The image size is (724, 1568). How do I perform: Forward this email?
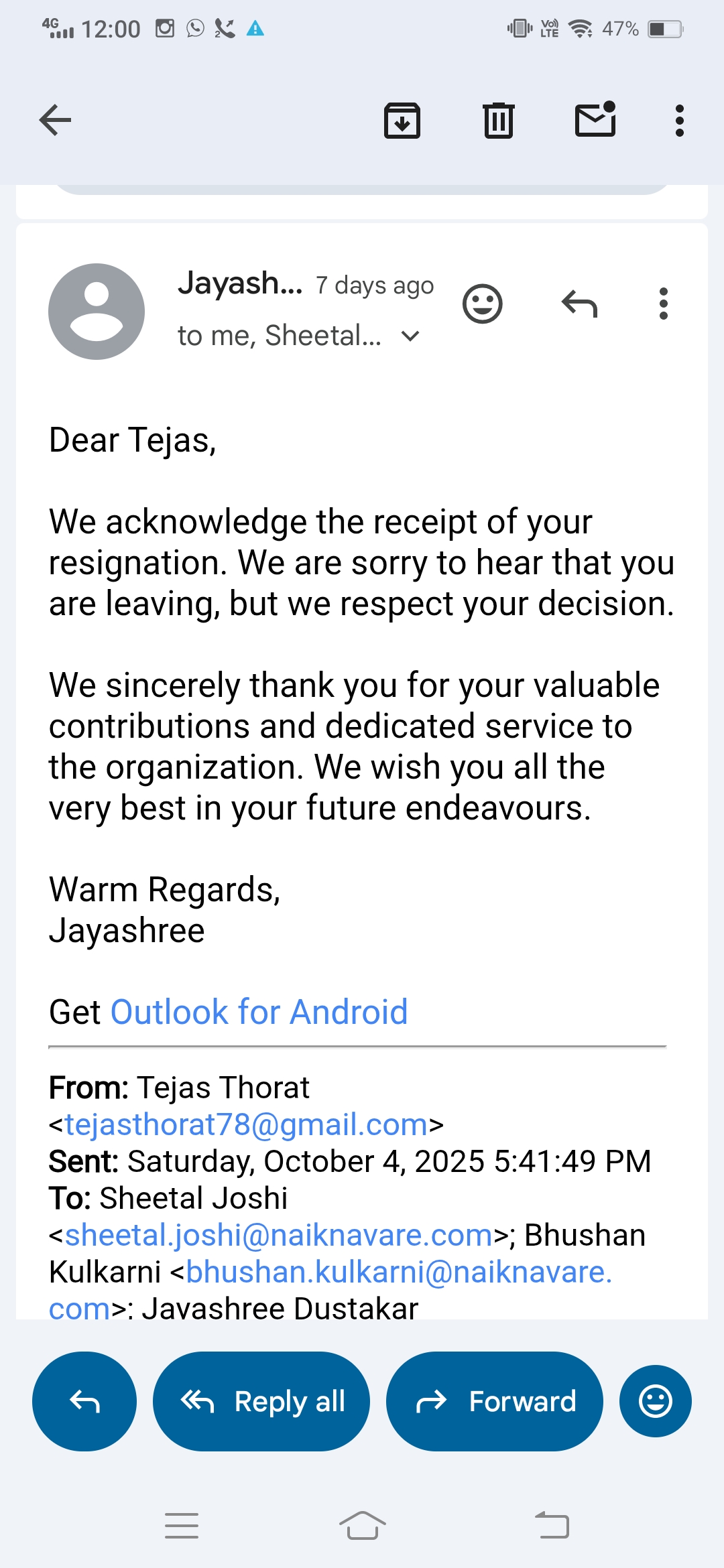(495, 1401)
